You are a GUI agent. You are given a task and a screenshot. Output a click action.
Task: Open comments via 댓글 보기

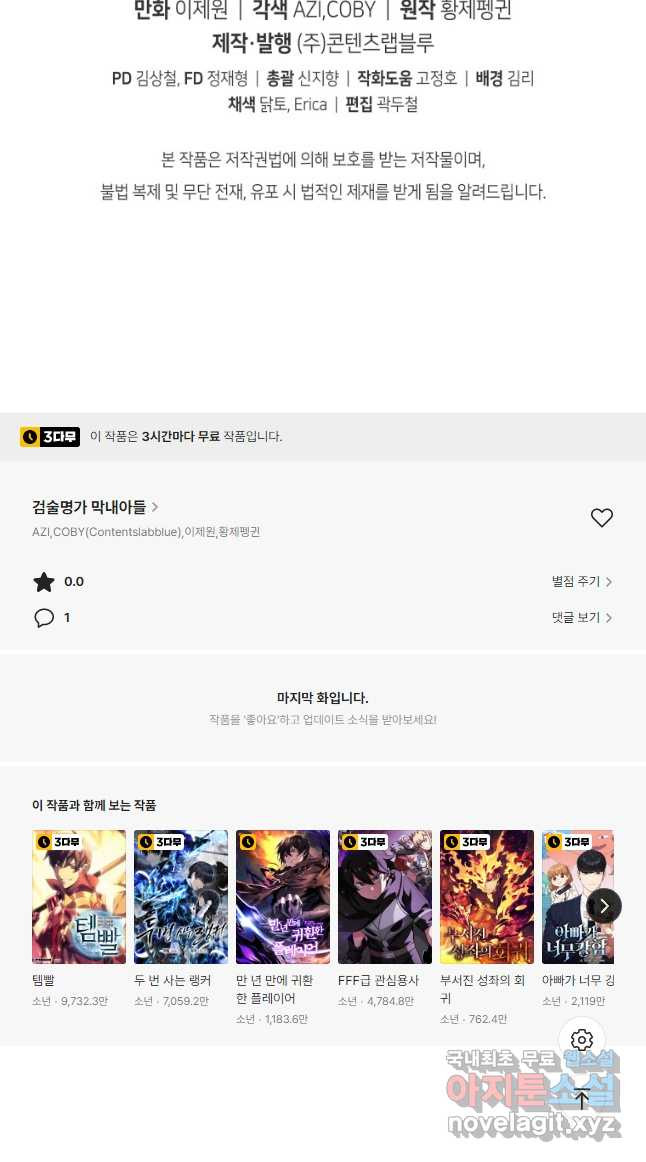[x=581, y=618]
